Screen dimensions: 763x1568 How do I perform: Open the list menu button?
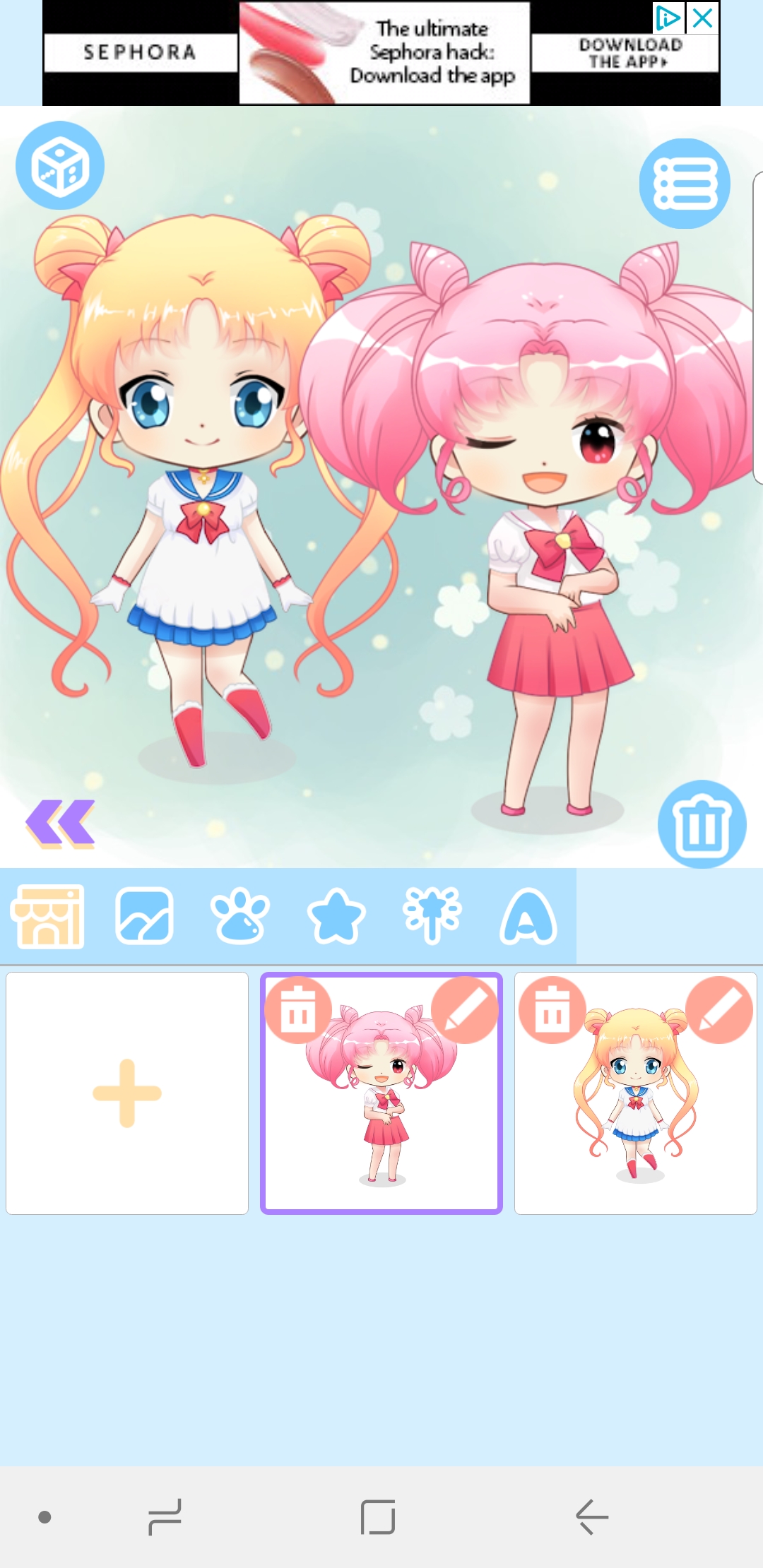pyautogui.click(x=685, y=184)
